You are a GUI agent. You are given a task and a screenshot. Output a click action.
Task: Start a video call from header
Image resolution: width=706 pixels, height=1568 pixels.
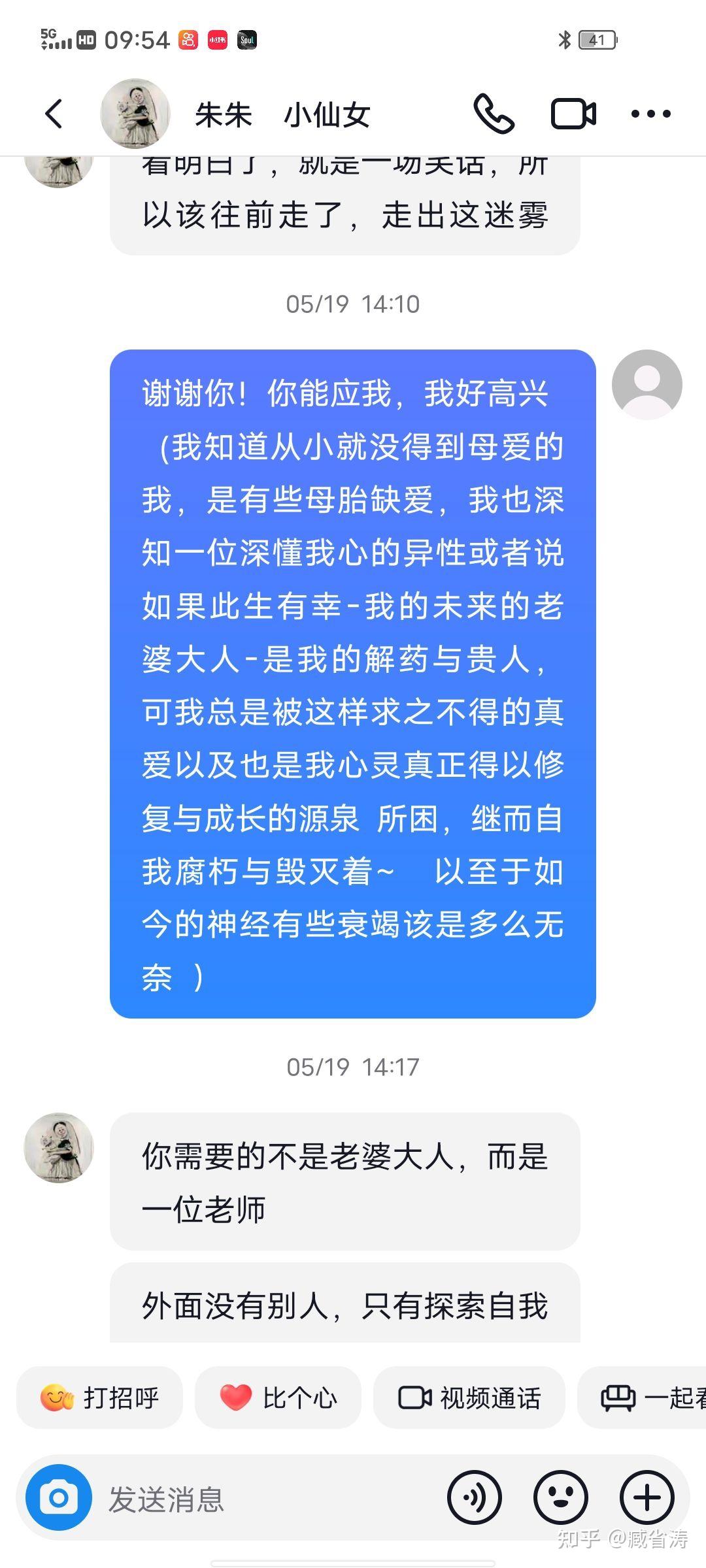573,114
